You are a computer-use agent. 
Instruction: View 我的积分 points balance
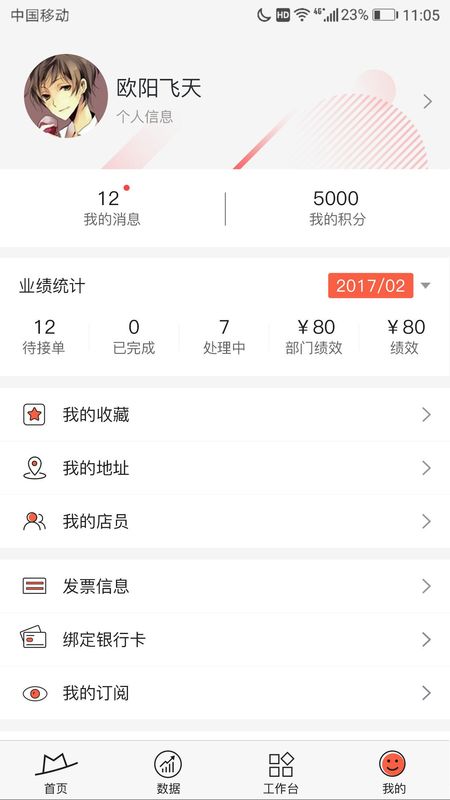337,208
